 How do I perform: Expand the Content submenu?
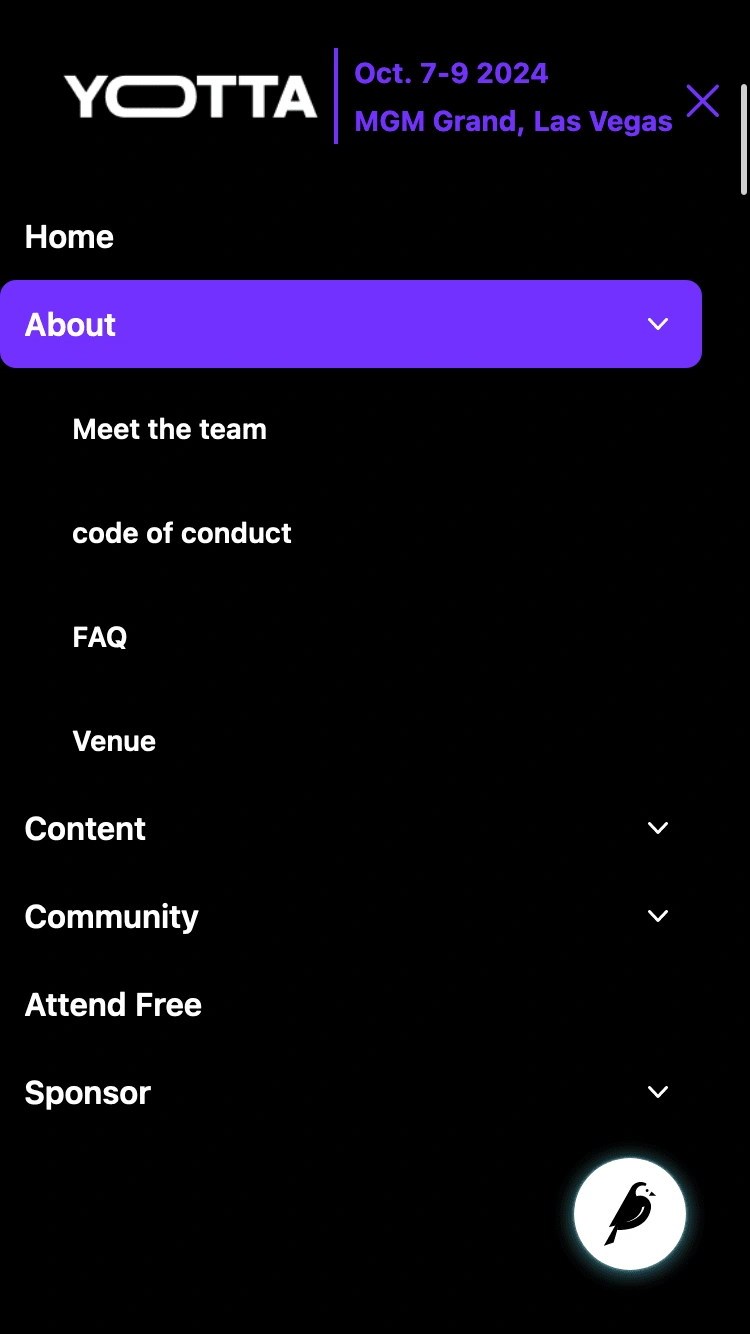(657, 828)
